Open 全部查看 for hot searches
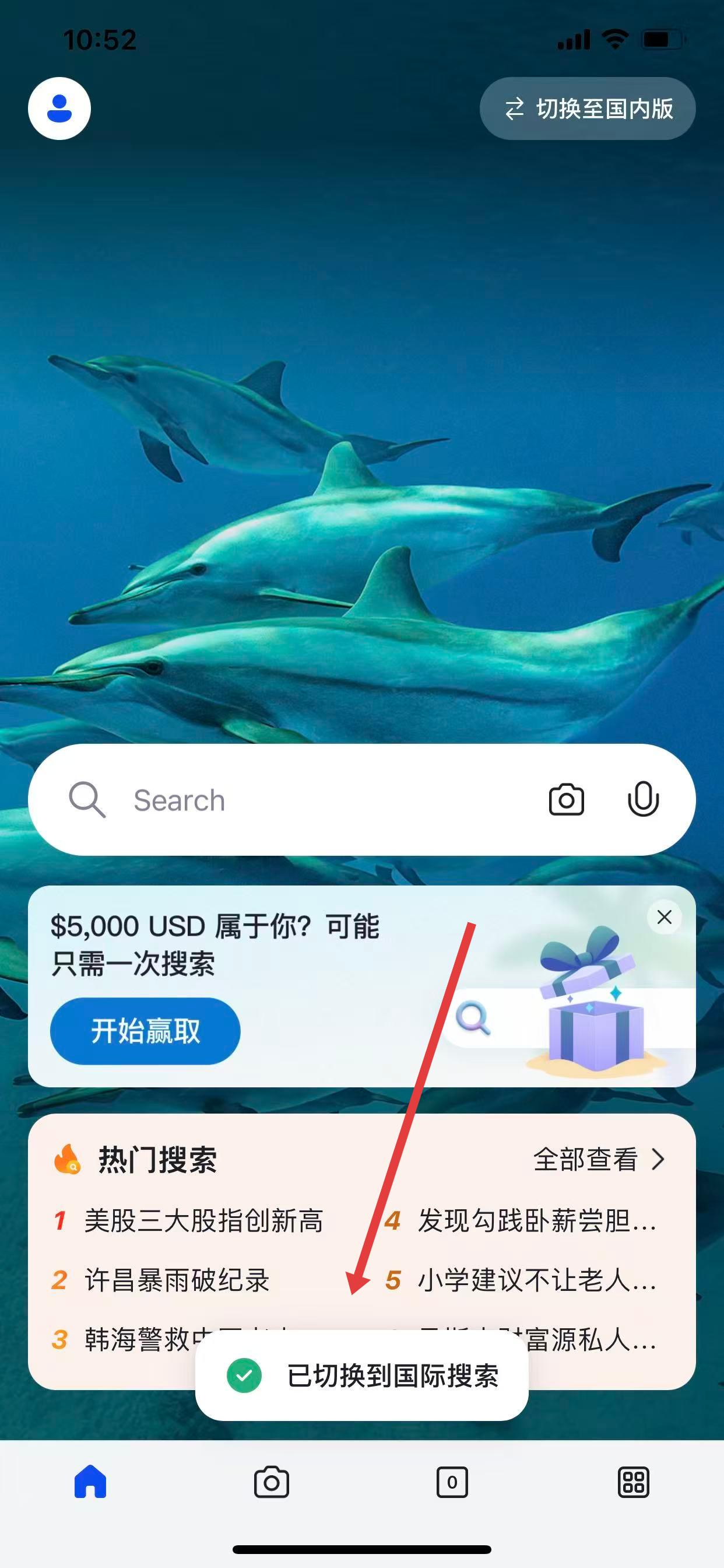 pyautogui.click(x=598, y=1160)
